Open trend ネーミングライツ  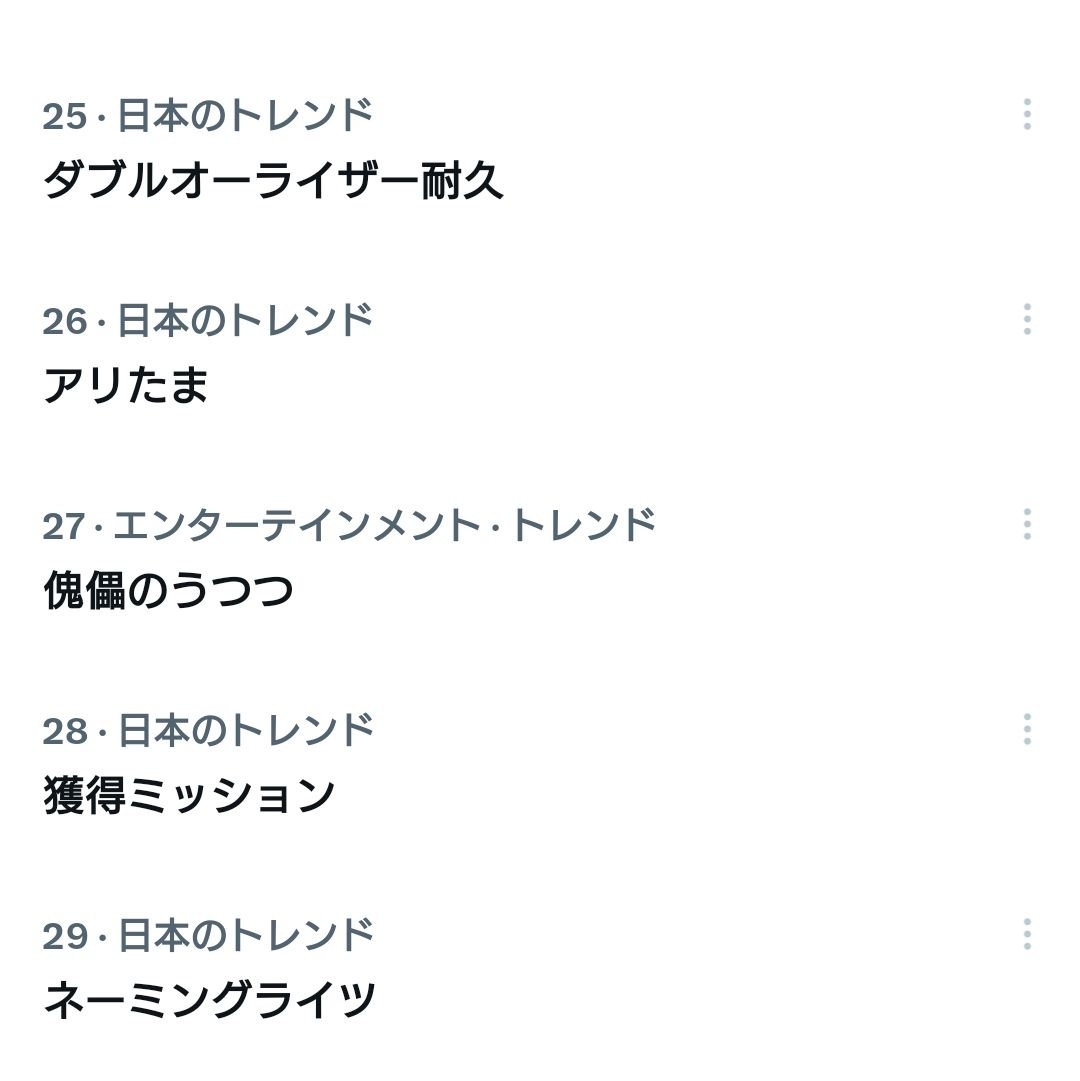pyautogui.click(x=210, y=1000)
